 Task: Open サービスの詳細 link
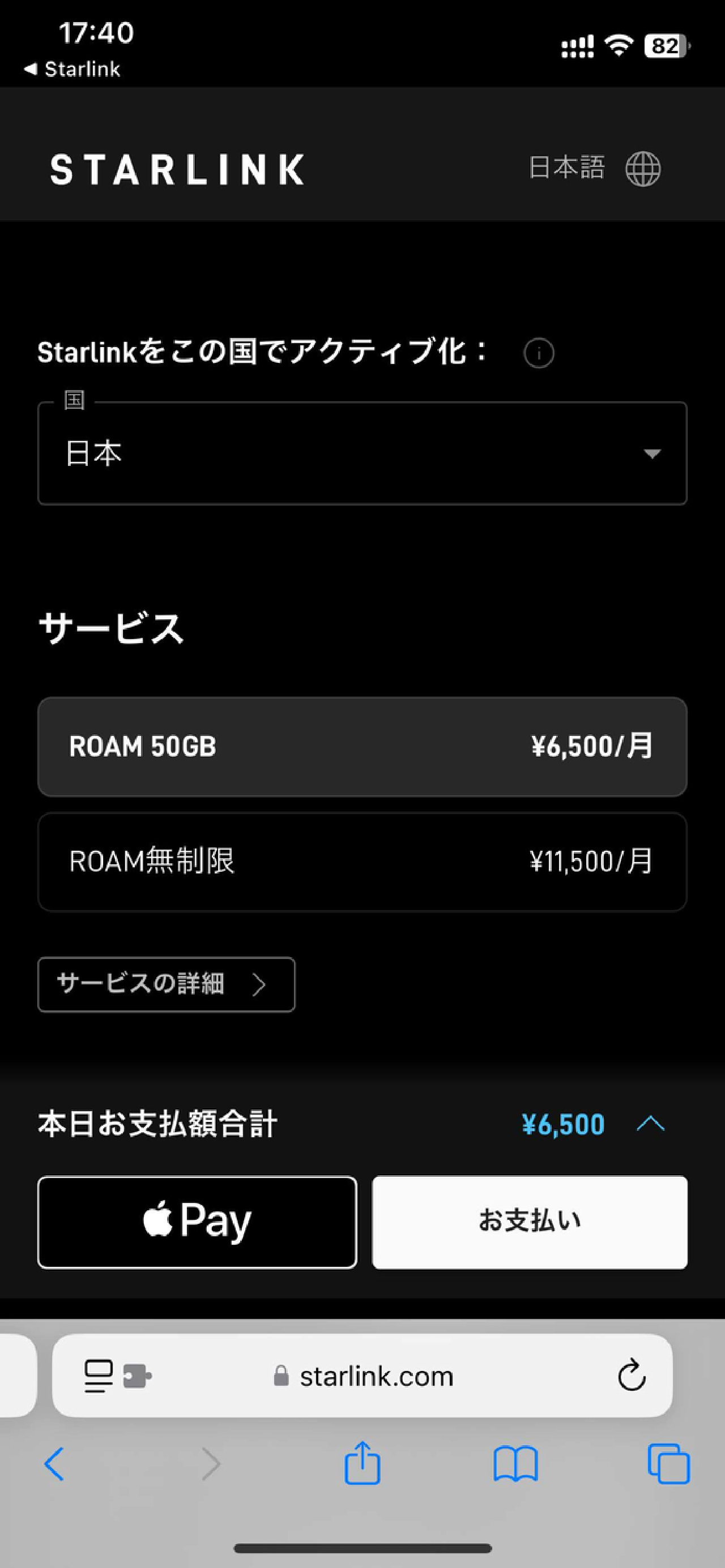(167, 984)
